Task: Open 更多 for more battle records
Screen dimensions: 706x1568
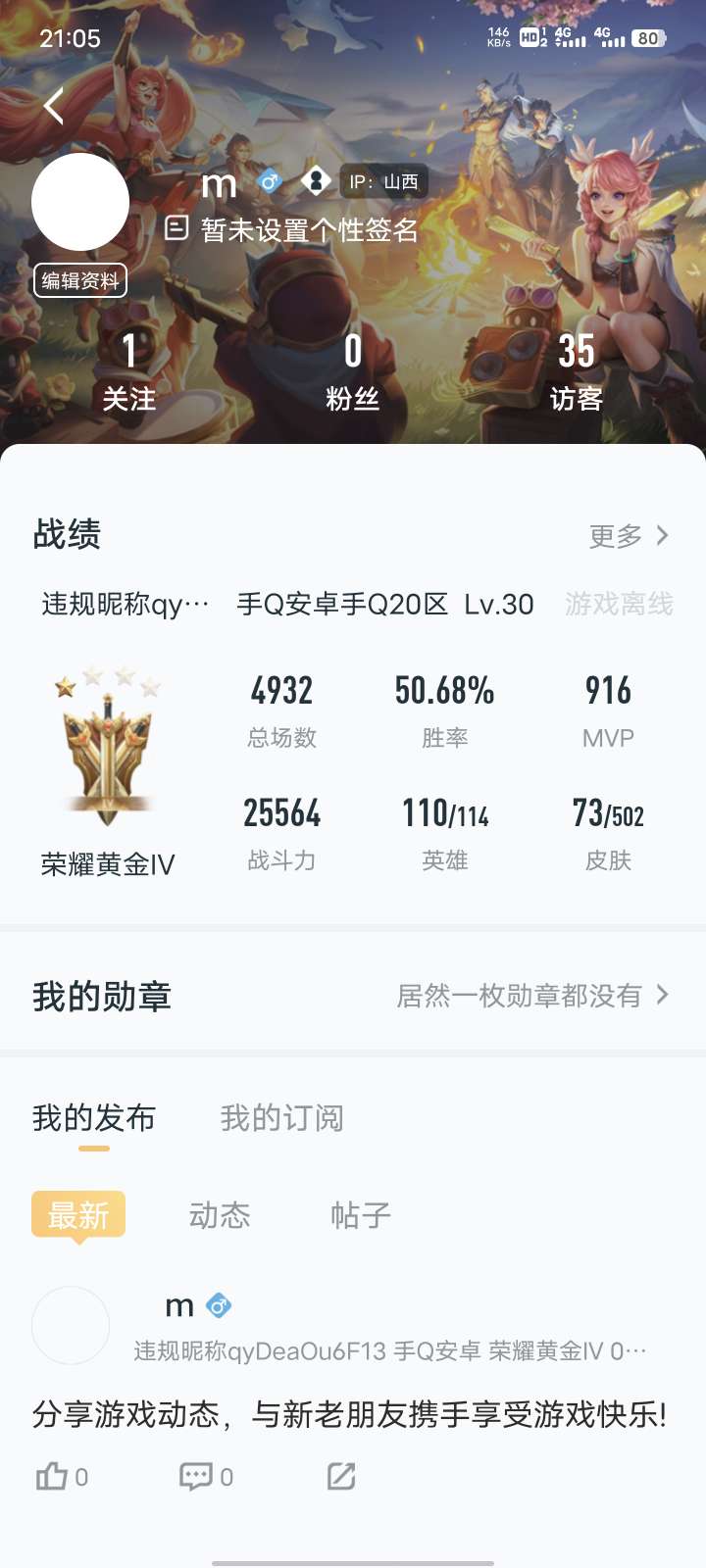Action: coord(629,535)
